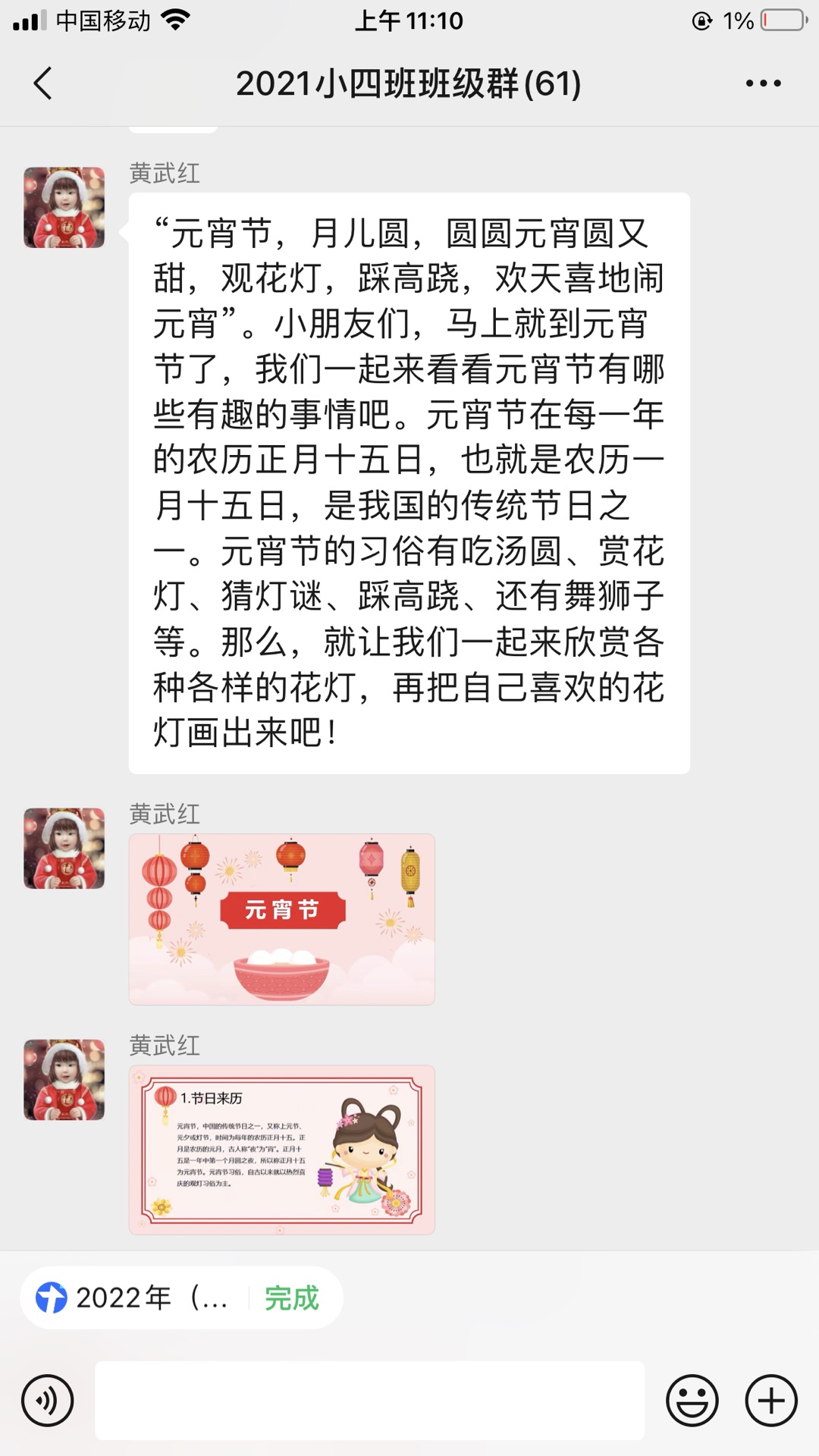
Task: Open the 节日来历 slide image
Action: 281,1150
